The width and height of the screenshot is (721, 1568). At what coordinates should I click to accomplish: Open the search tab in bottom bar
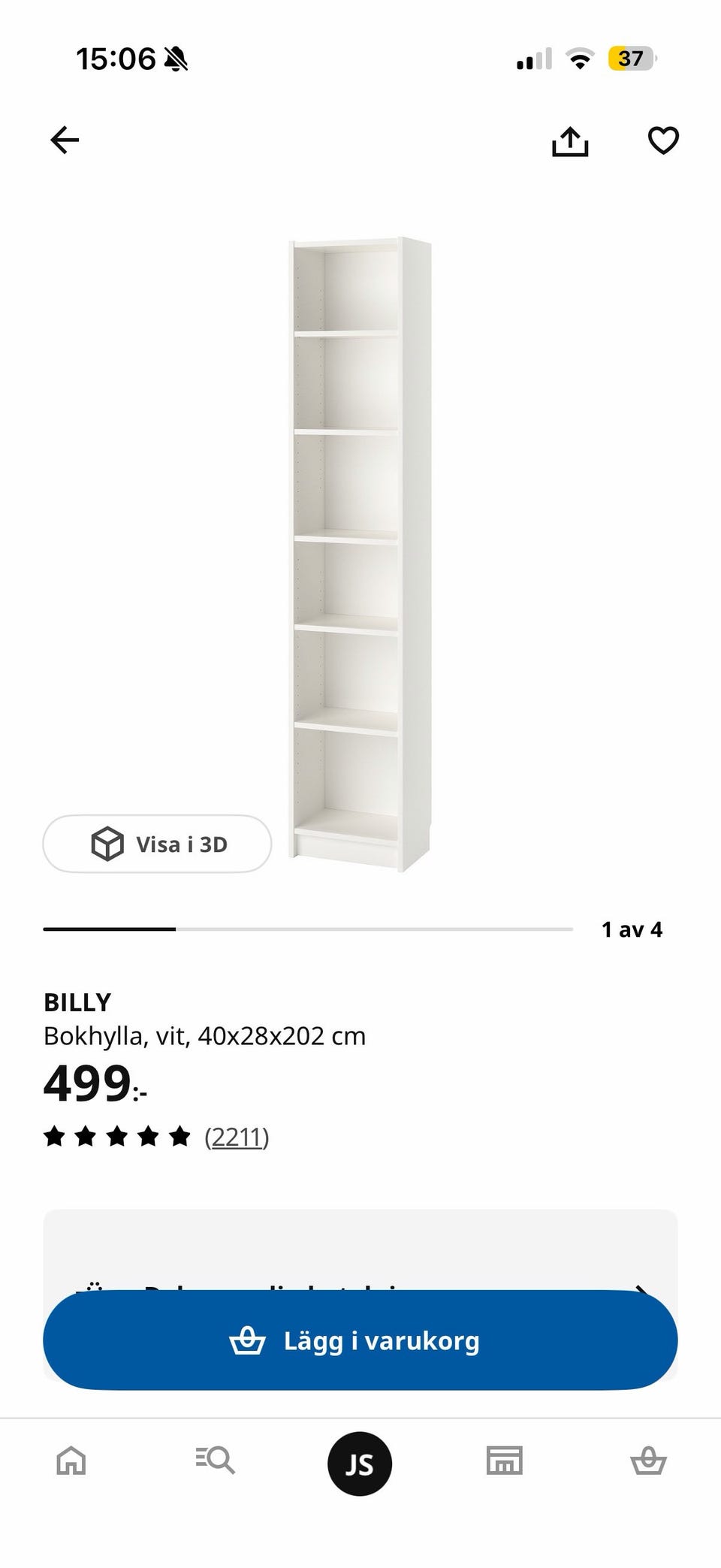[216, 1461]
